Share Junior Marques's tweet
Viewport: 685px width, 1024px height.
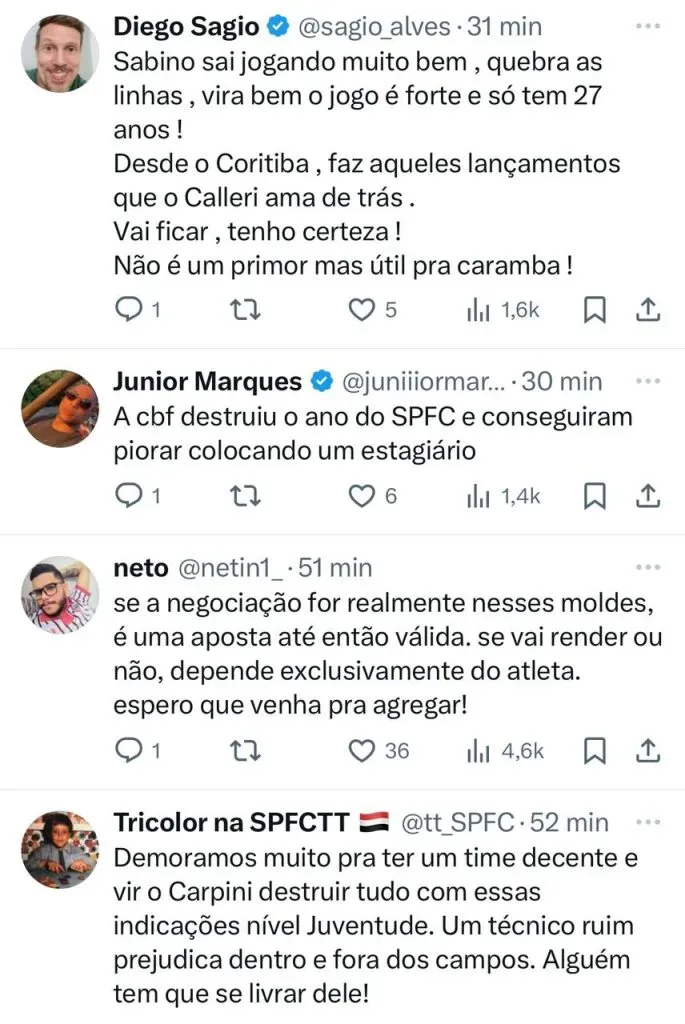point(647,494)
